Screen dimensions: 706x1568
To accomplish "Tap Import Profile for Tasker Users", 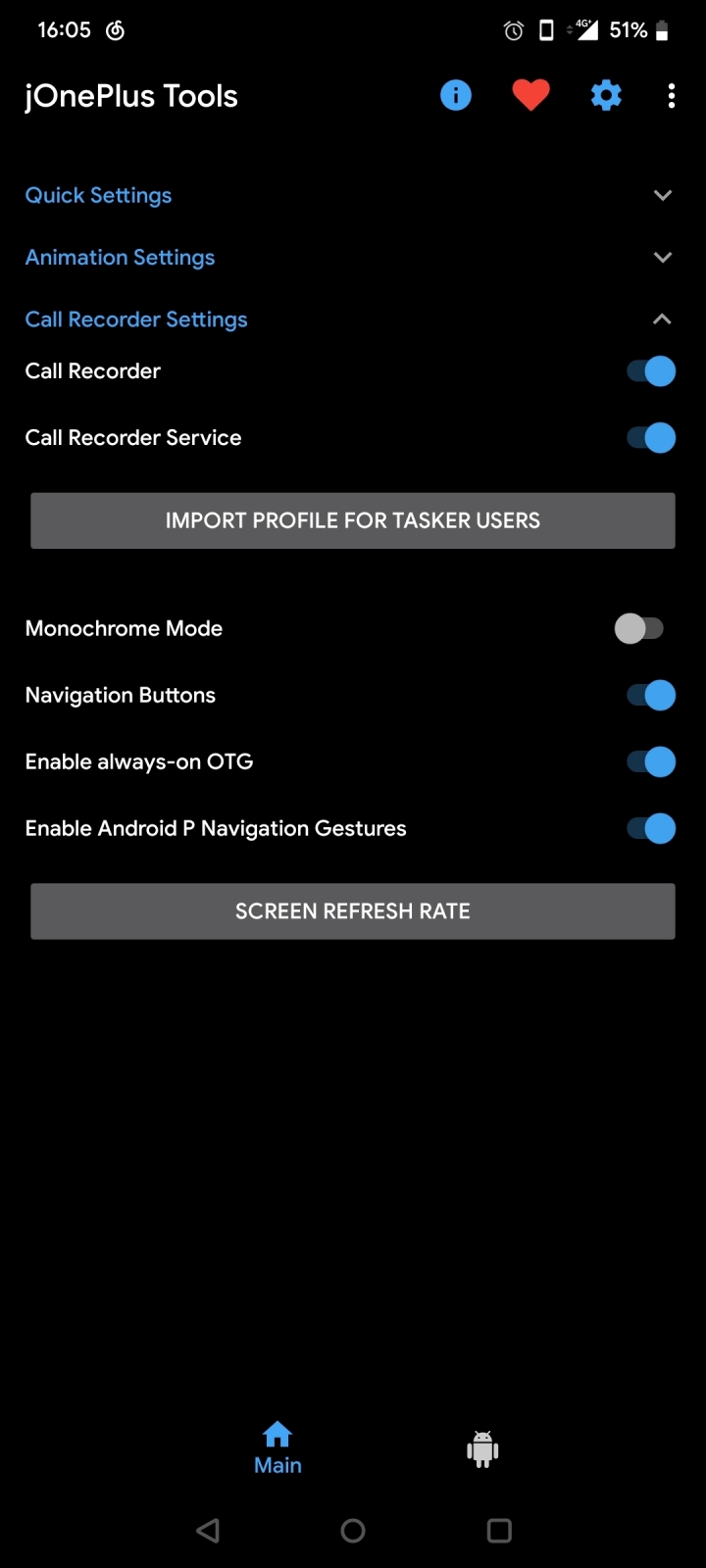I will (x=353, y=520).
